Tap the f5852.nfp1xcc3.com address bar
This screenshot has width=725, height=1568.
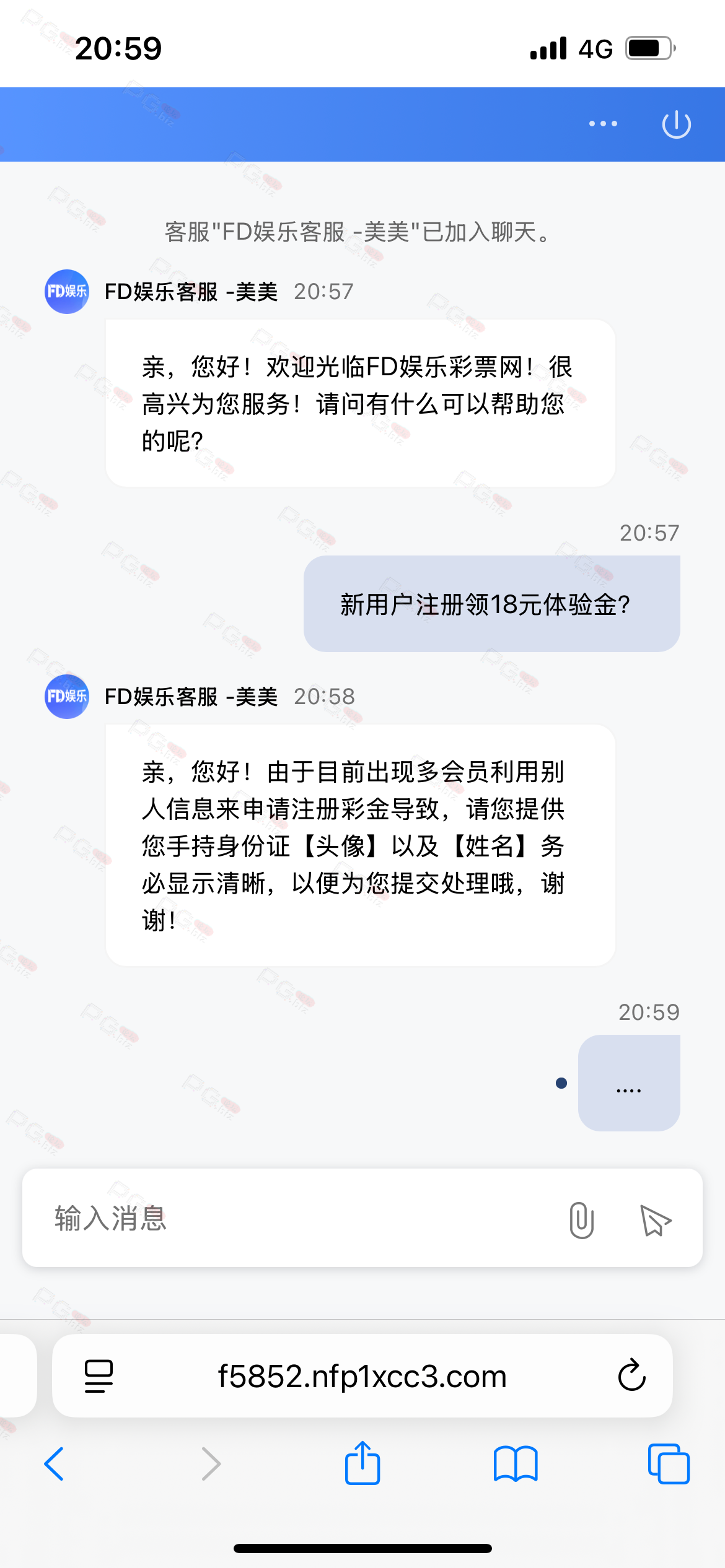point(362,1376)
